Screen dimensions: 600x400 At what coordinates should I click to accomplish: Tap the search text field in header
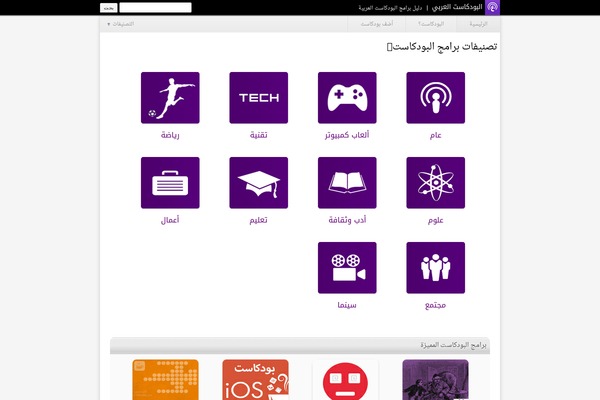[x=155, y=7]
